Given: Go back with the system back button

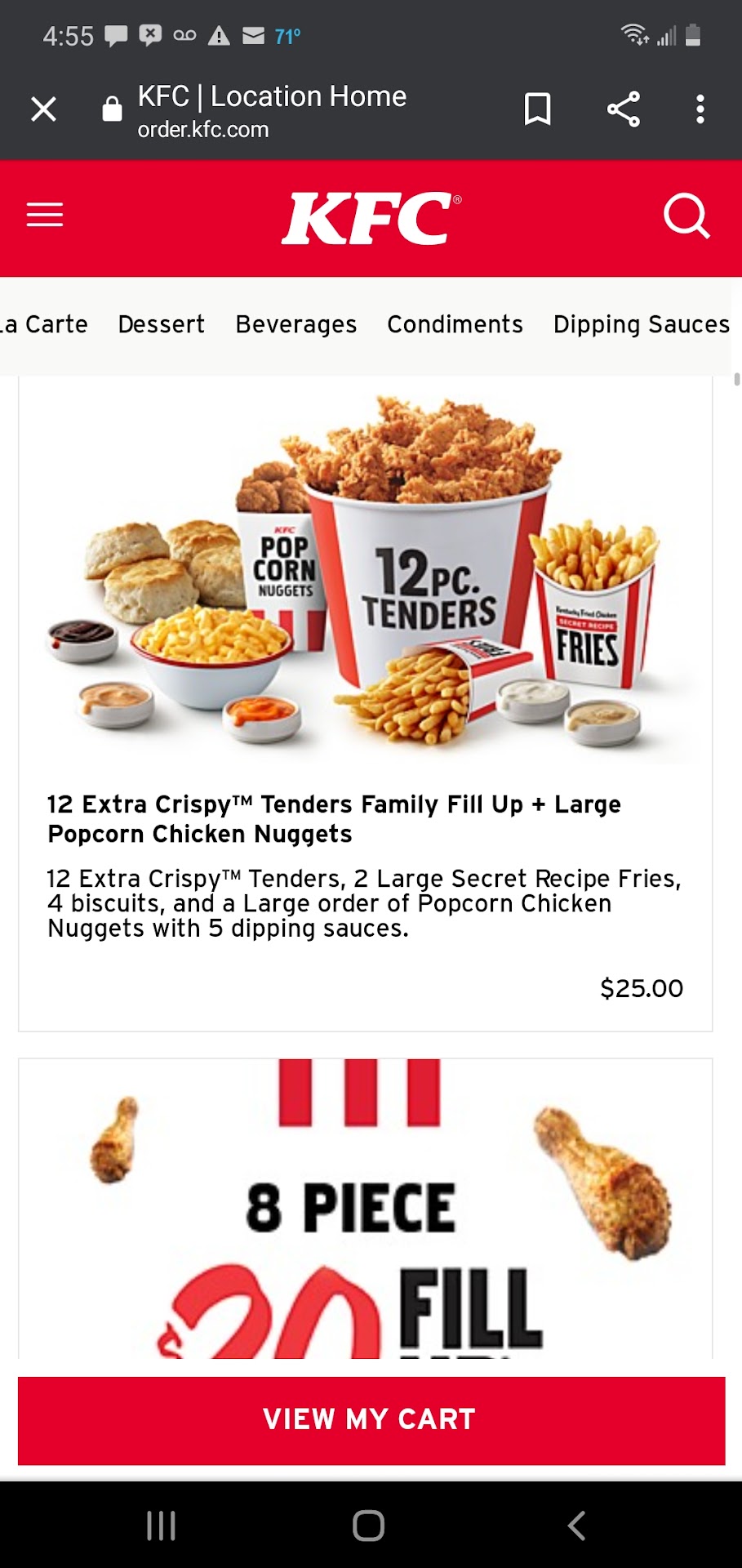Looking at the screenshot, I should pos(576,1525).
